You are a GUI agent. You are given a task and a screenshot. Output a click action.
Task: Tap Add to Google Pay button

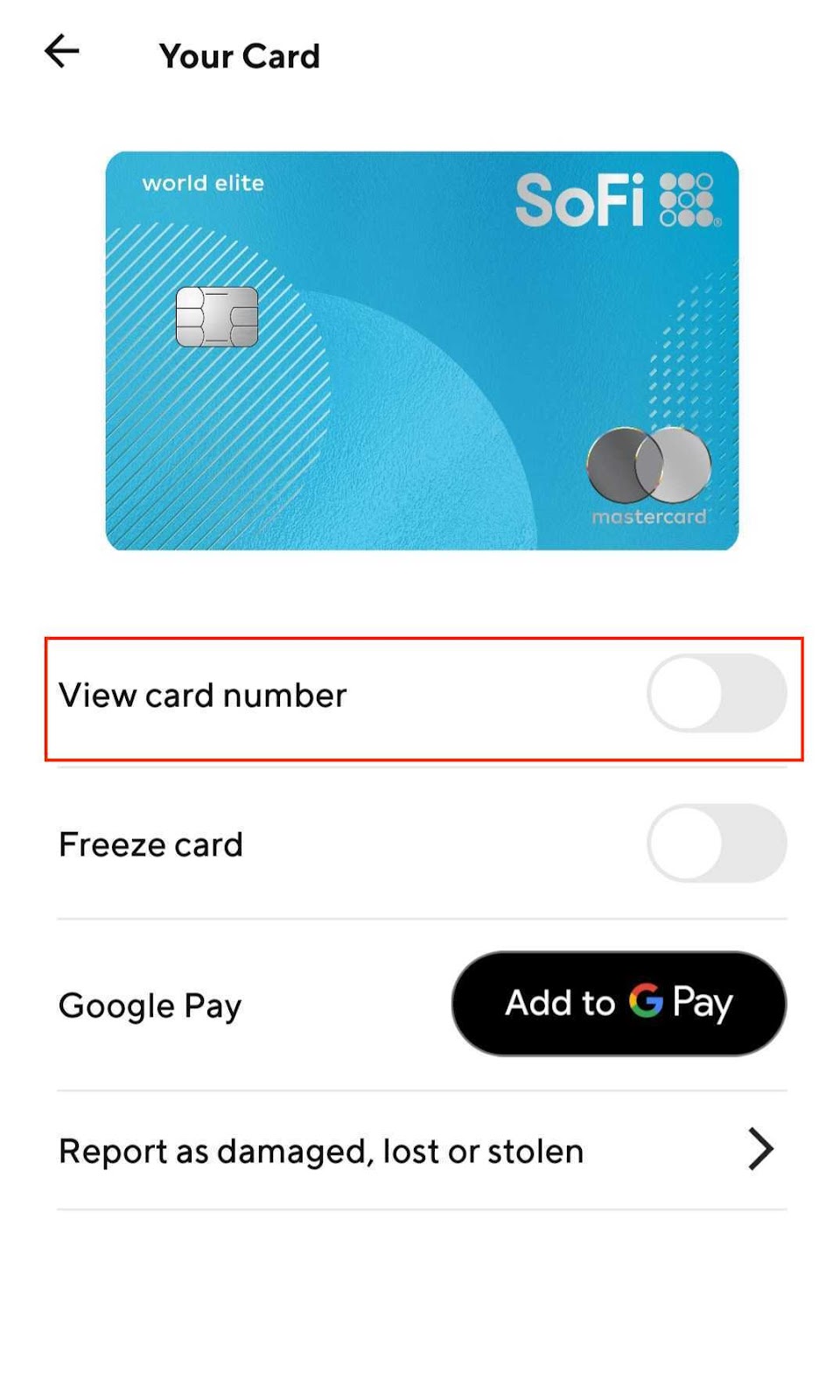[x=618, y=1003]
